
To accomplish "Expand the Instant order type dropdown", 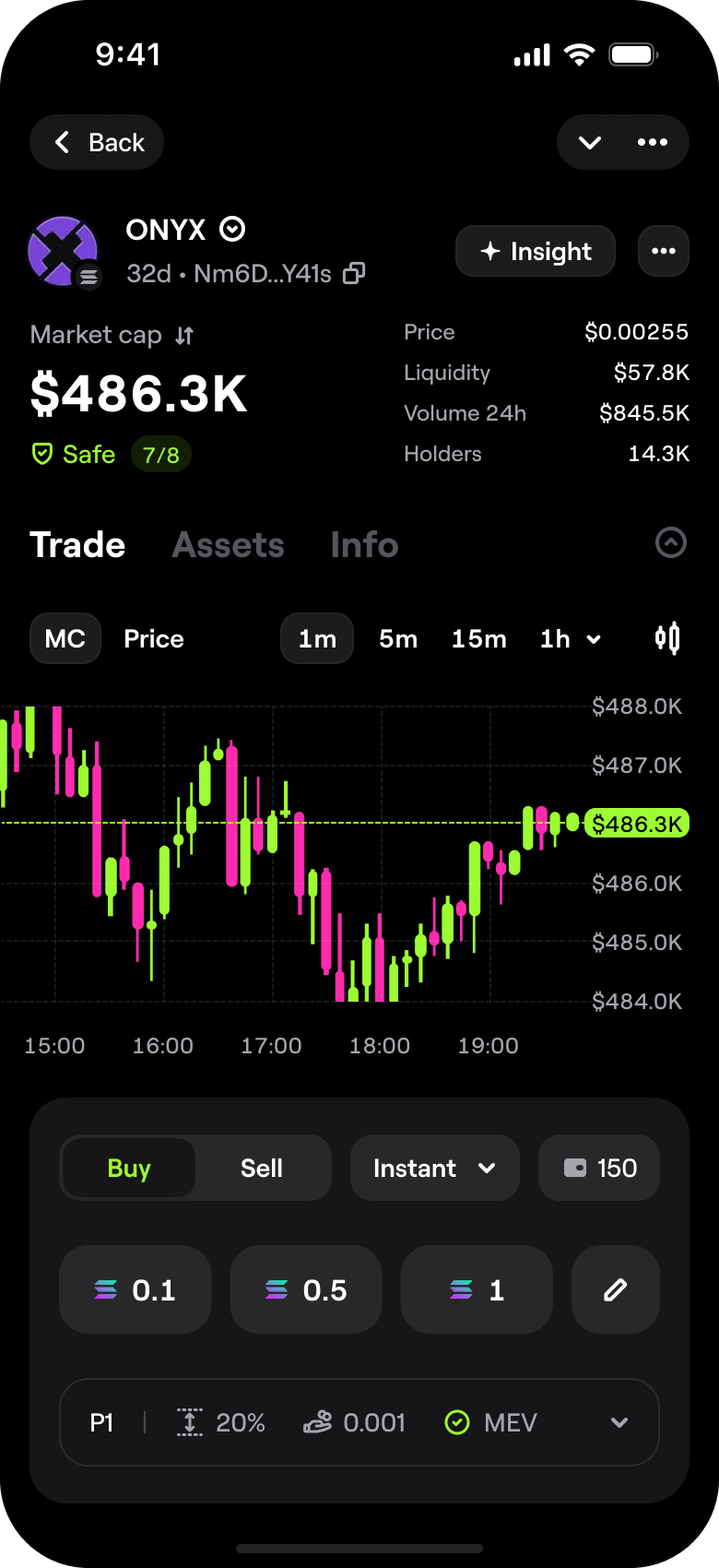I will [433, 1168].
